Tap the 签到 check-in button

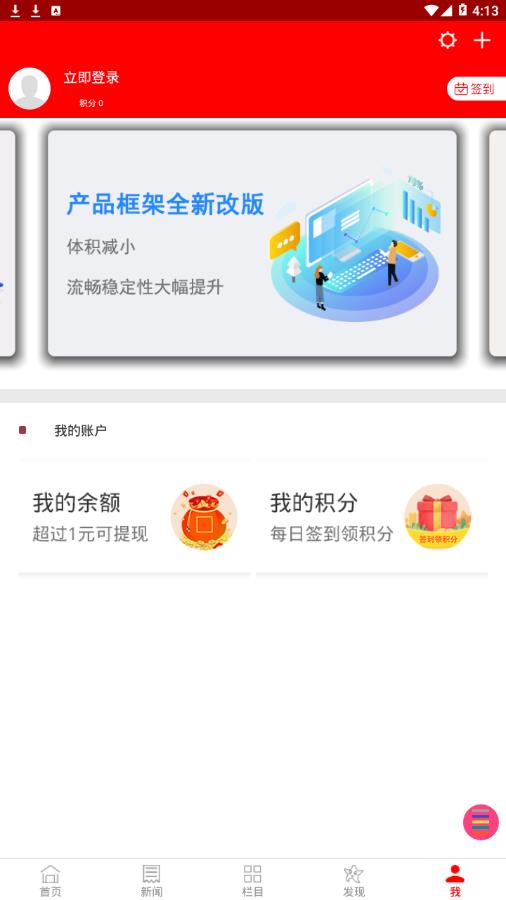click(x=476, y=89)
